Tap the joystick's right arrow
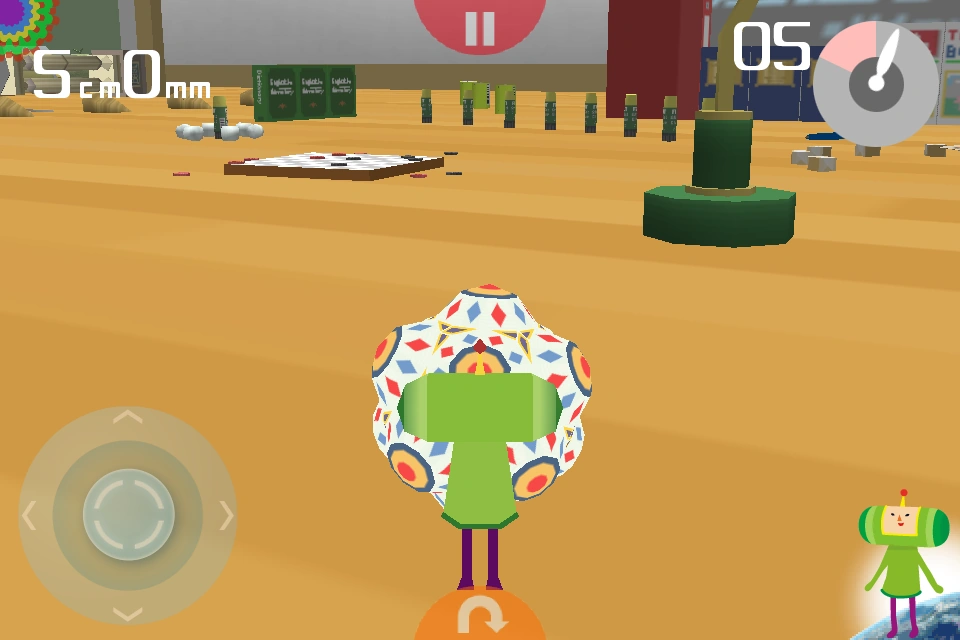960x640 pixels. coord(227,515)
